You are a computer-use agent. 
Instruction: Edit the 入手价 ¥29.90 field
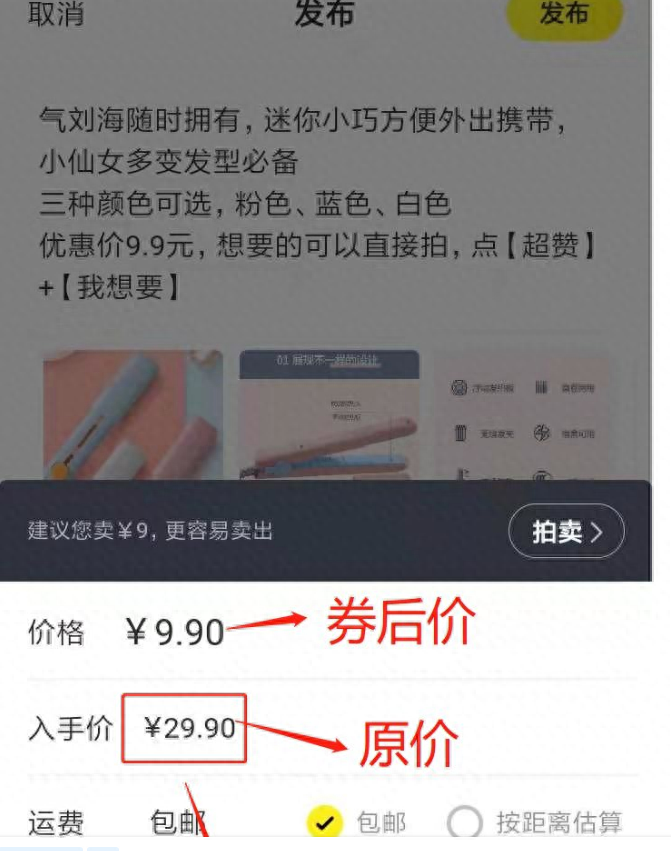click(x=189, y=728)
